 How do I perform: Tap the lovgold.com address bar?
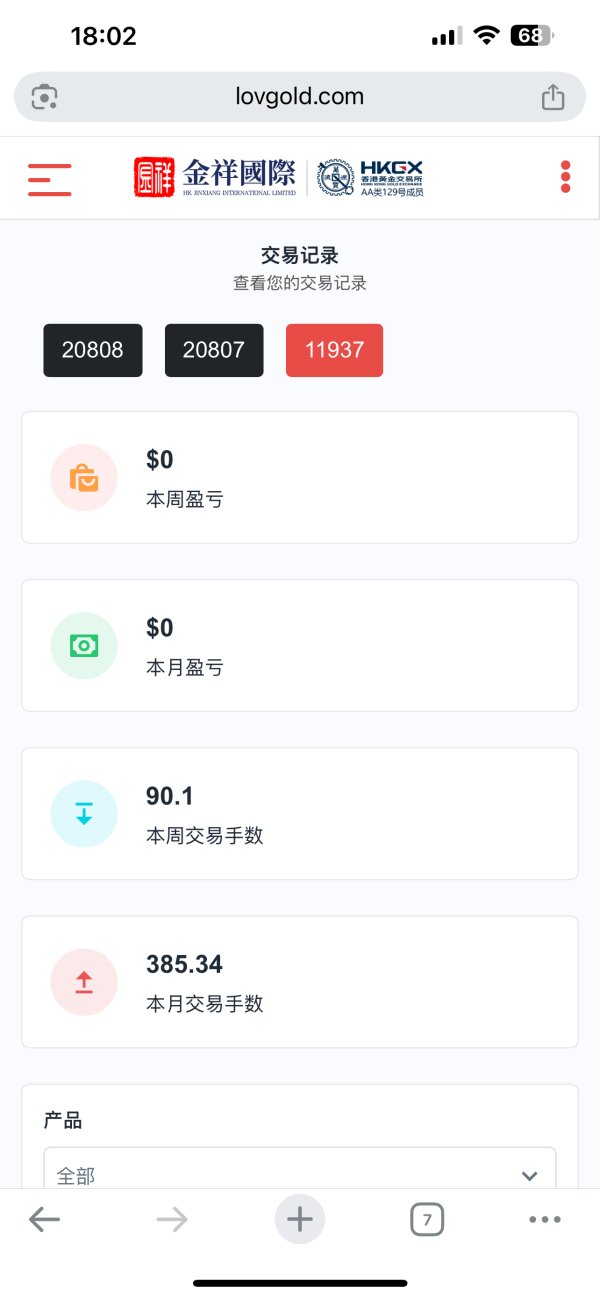tap(300, 97)
